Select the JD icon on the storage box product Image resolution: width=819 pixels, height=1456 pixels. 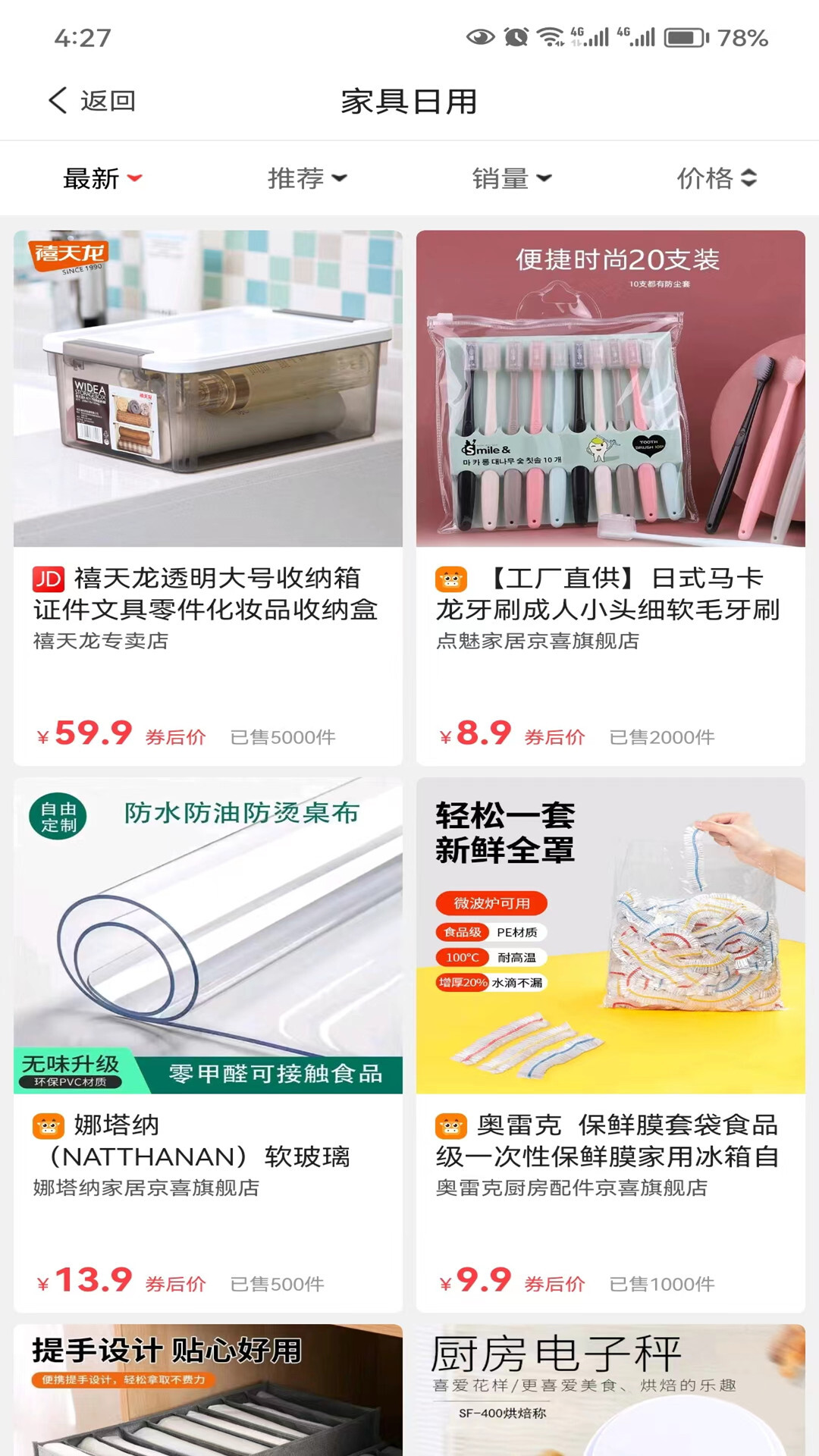click(47, 579)
